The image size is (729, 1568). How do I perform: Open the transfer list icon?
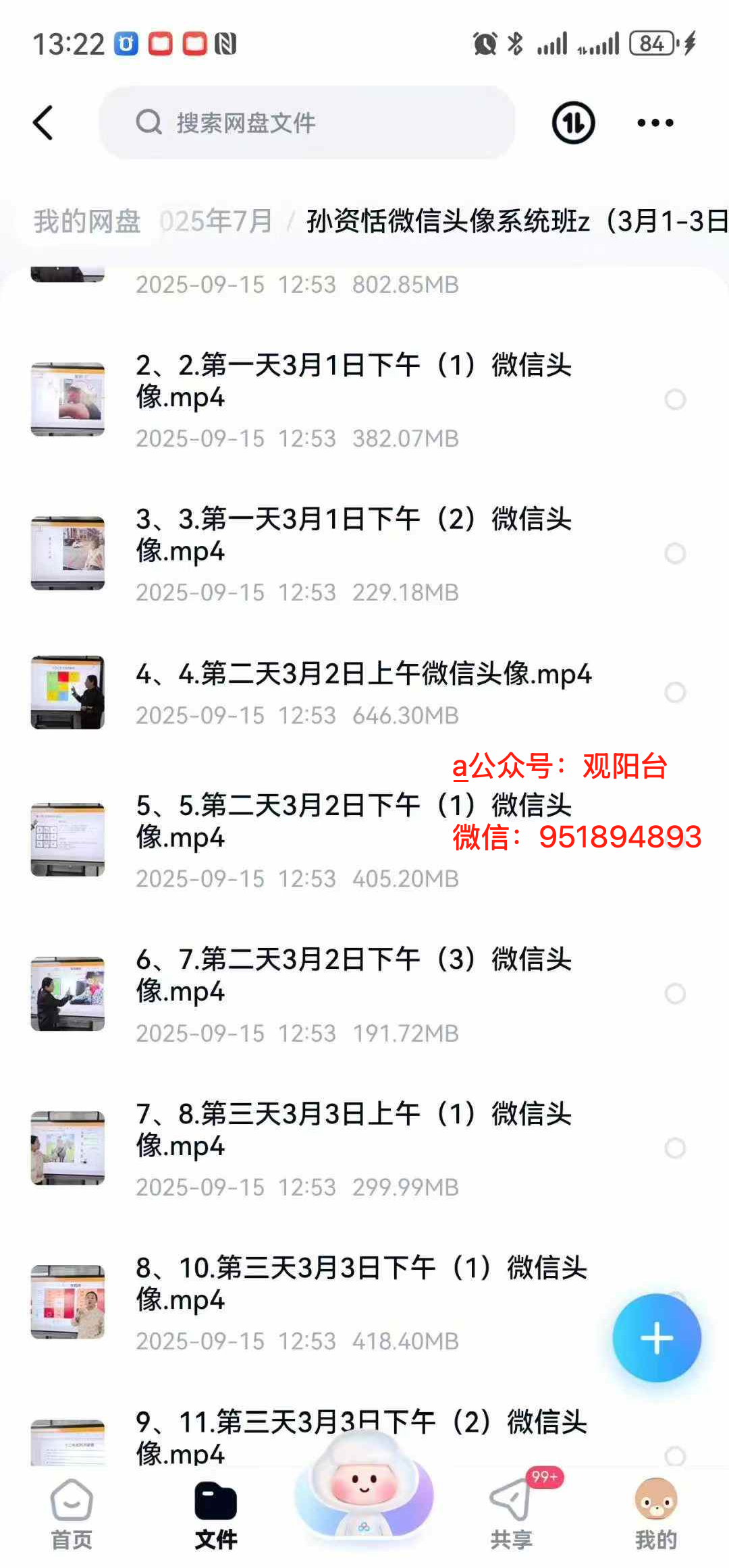tap(573, 123)
